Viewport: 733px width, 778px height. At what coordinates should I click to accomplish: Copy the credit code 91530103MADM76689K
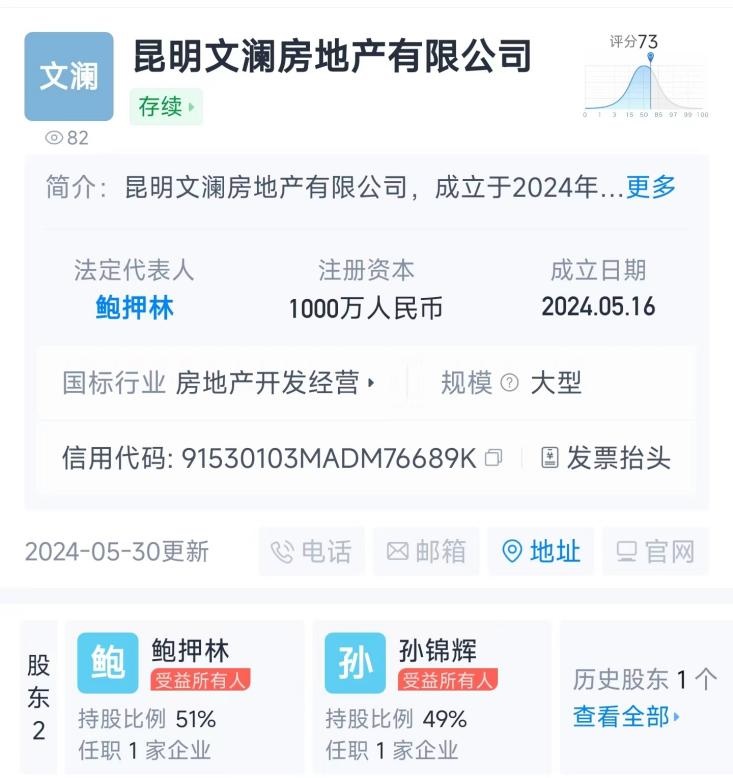click(492, 458)
